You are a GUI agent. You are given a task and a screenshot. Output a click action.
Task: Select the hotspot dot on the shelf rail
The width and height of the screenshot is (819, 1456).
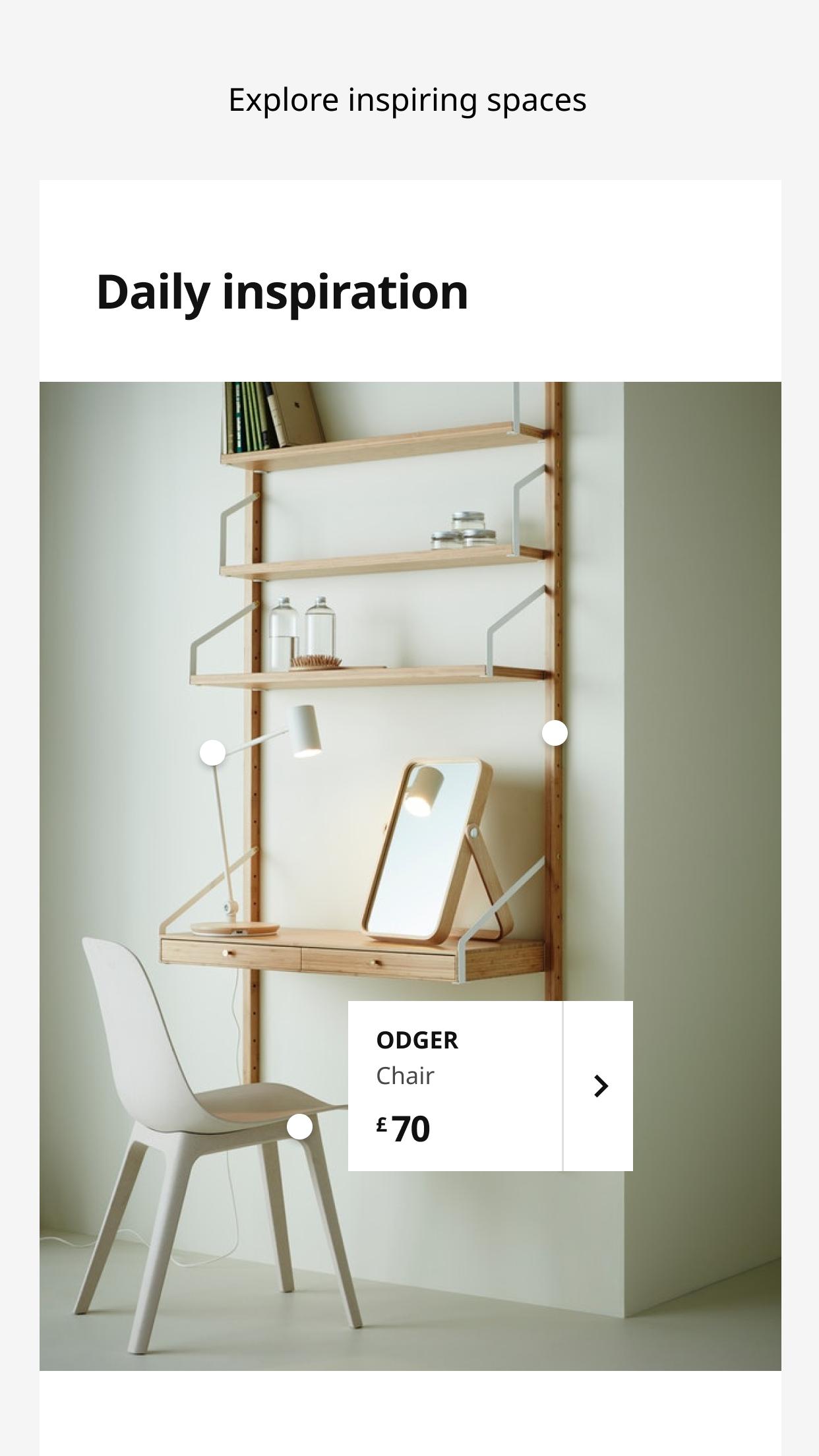click(x=555, y=733)
